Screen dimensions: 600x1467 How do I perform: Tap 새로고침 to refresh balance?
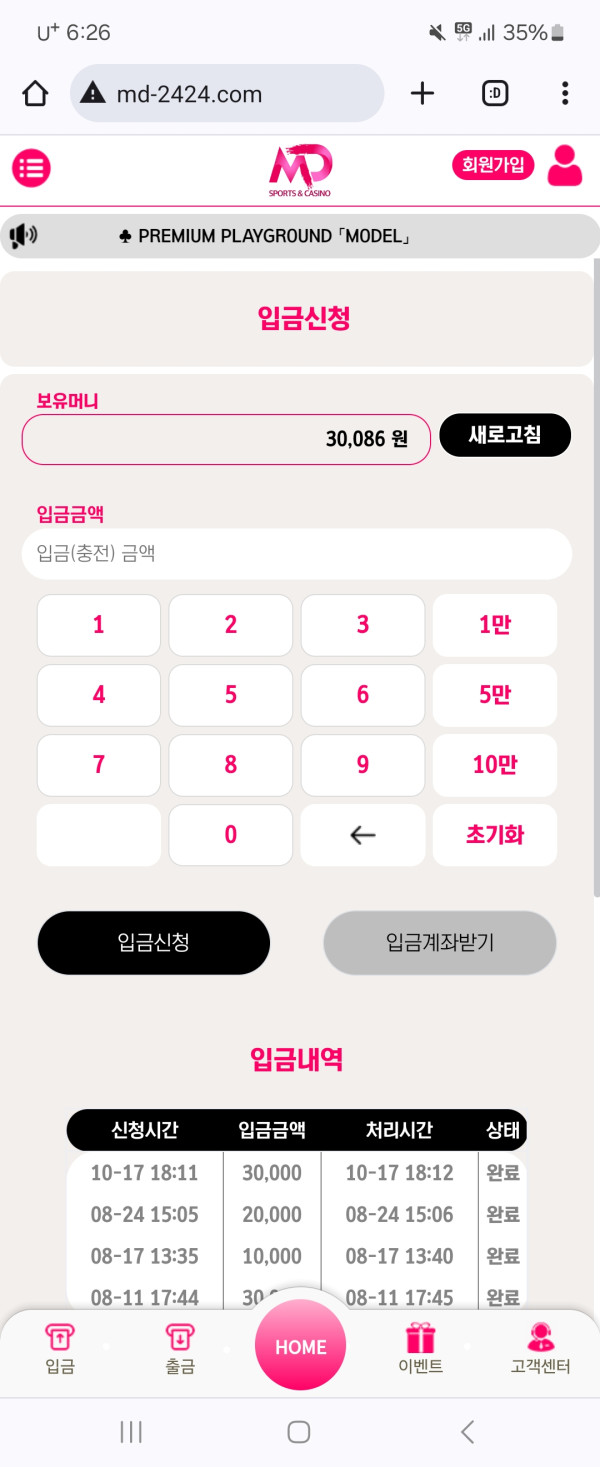pos(505,435)
